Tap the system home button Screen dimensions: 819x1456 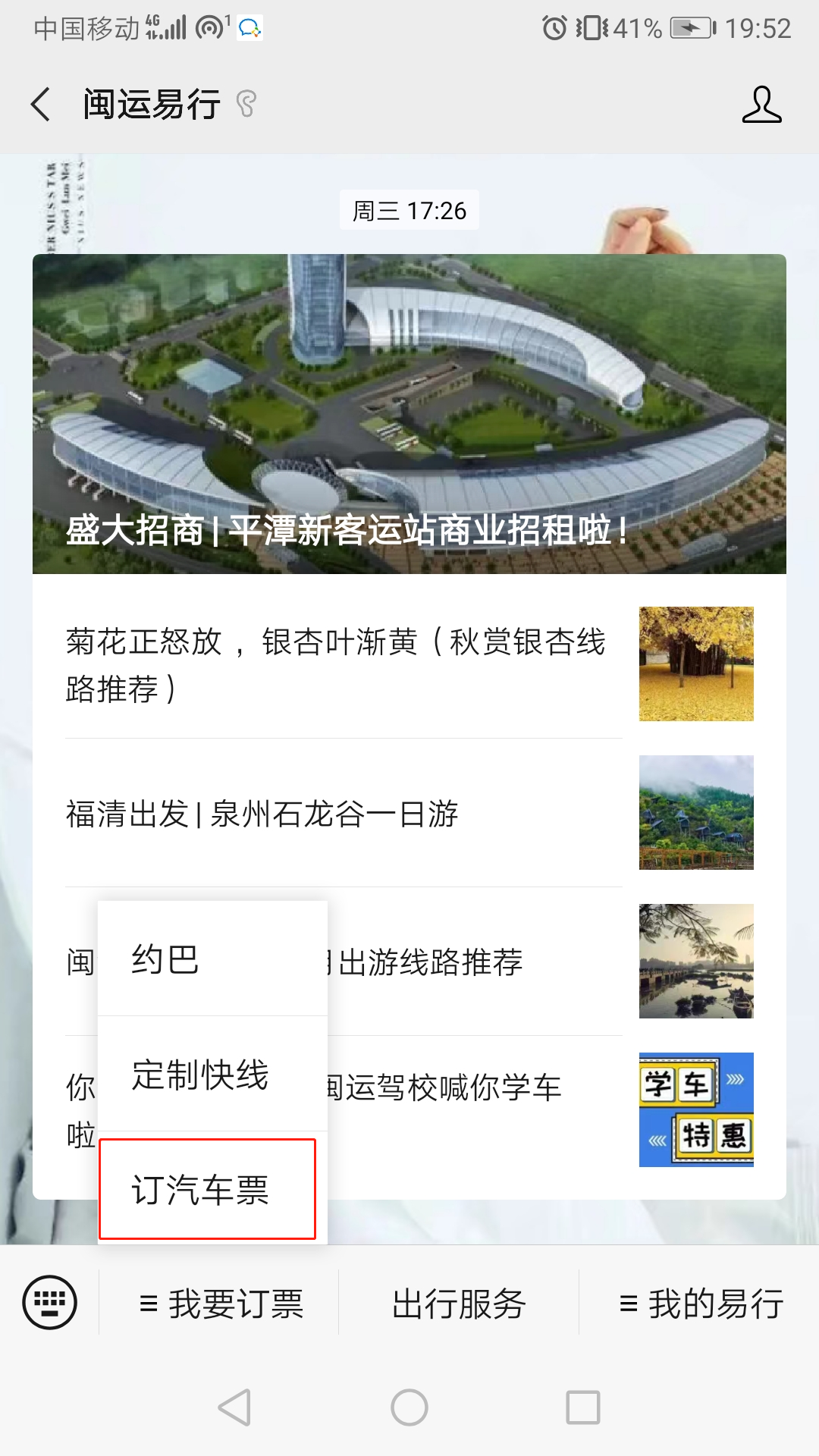point(409,1407)
